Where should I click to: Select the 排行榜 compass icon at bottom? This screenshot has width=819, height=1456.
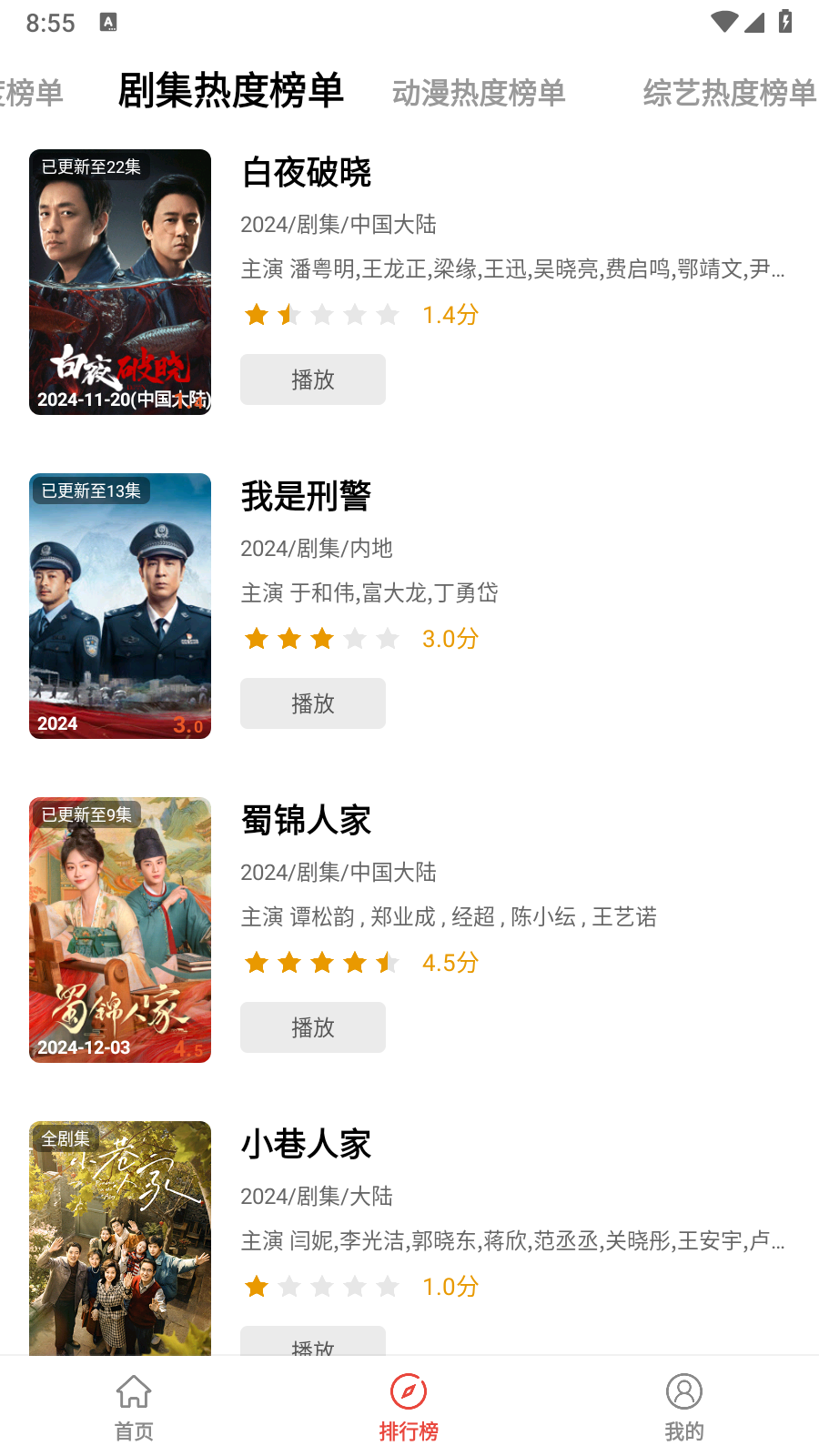tap(409, 1392)
